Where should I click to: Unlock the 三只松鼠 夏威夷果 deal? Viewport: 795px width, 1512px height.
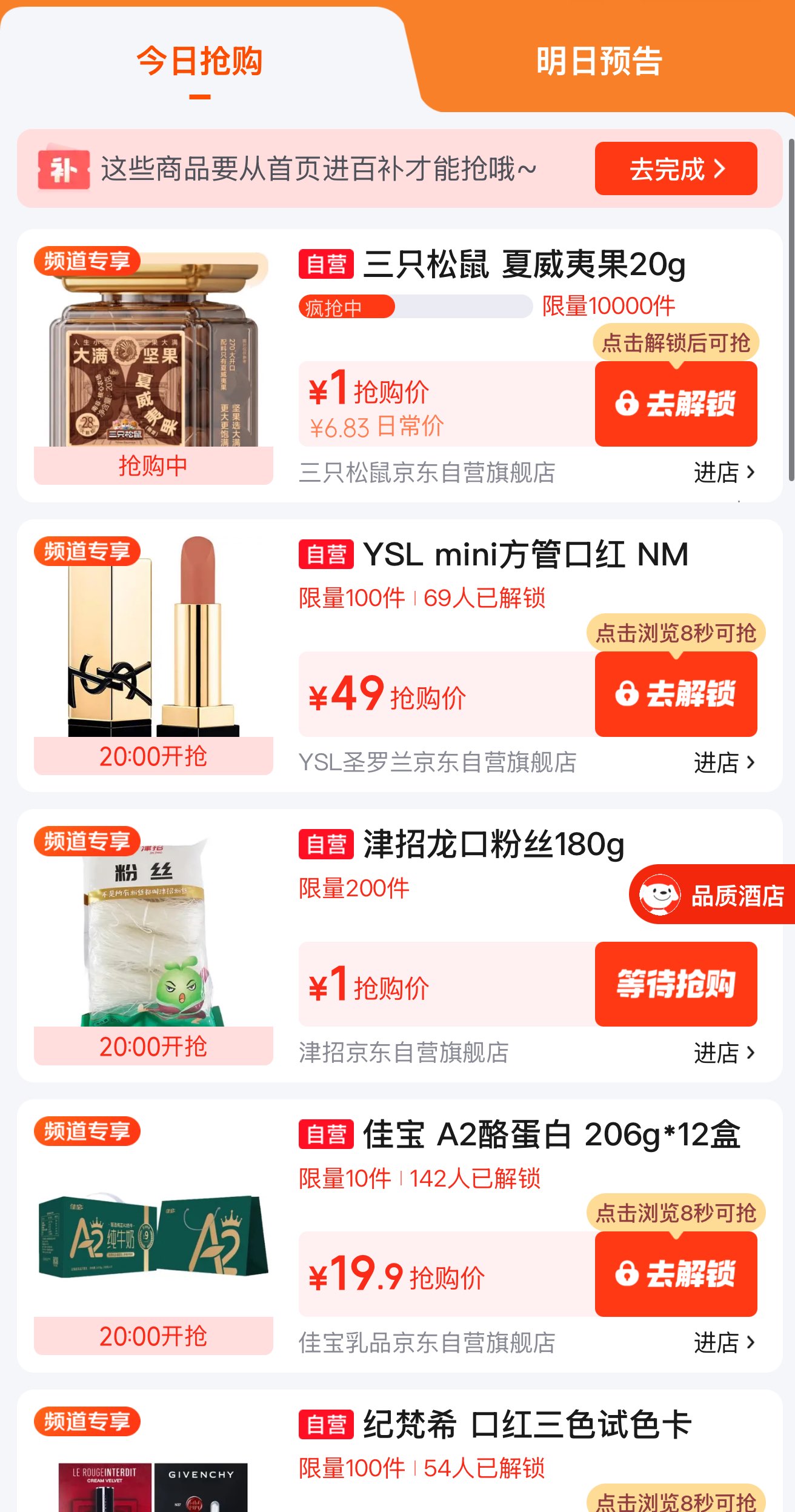(676, 404)
